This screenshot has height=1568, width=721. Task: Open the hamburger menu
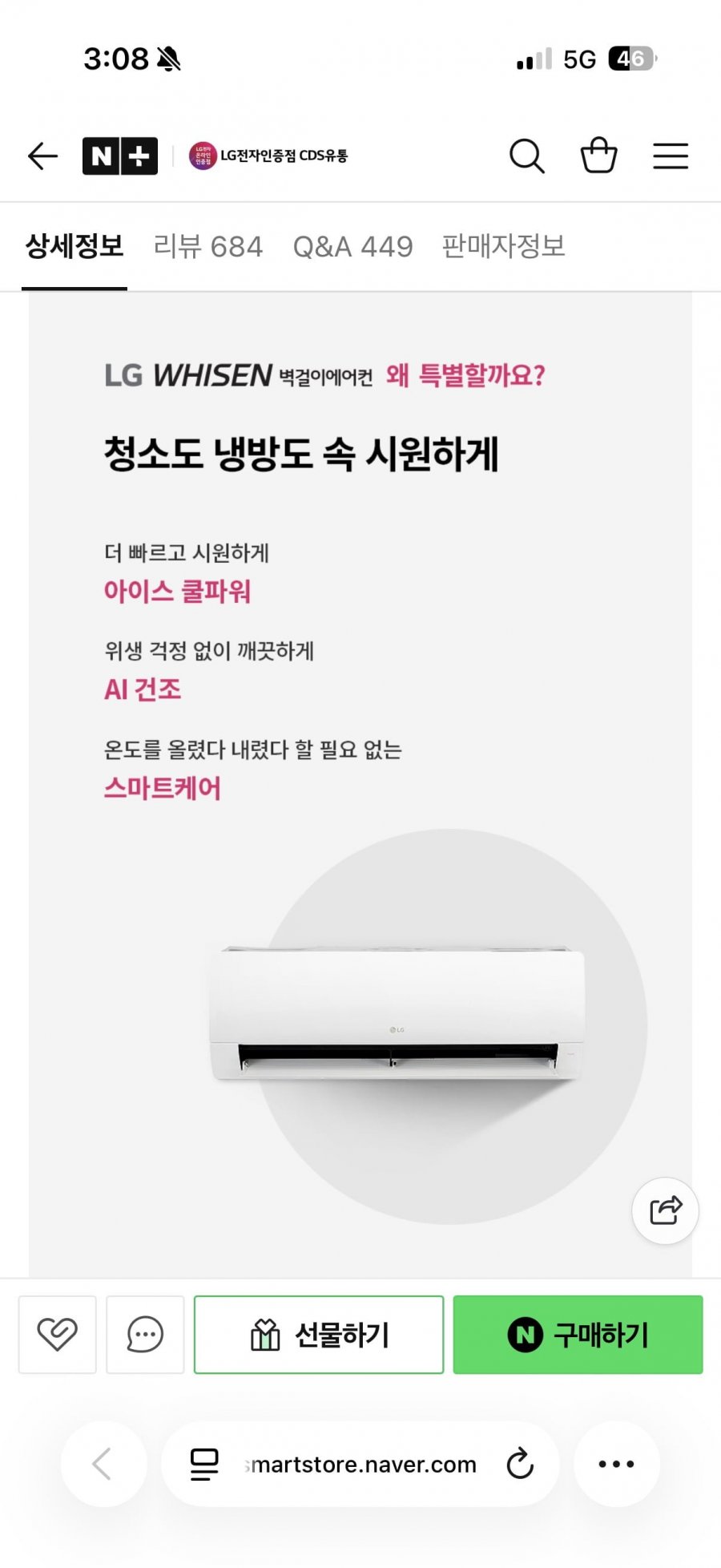[x=671, y=156]
